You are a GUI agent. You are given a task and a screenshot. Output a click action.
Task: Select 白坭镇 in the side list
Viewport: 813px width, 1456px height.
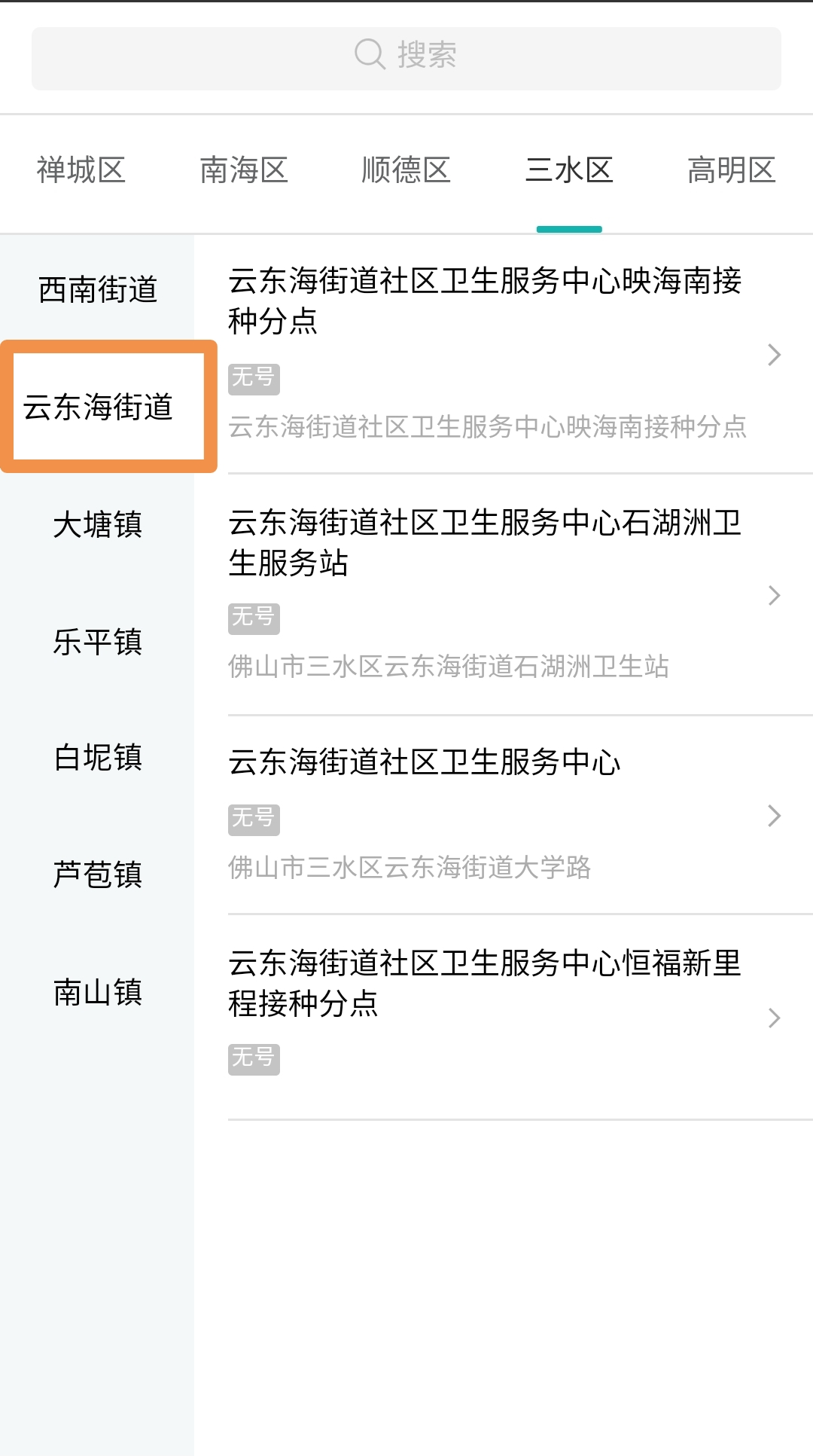[x=98, y=758]
